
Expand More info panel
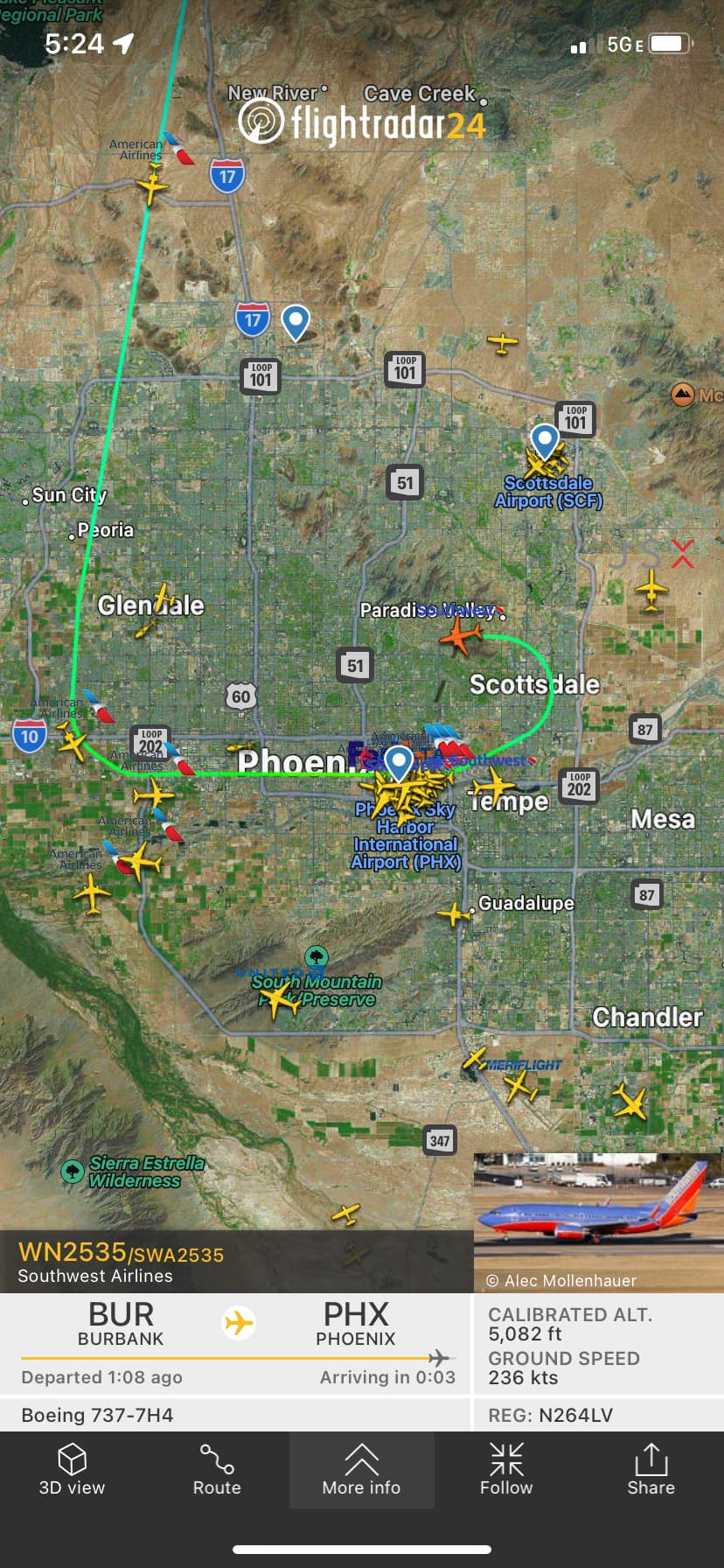pos(361,1470)
